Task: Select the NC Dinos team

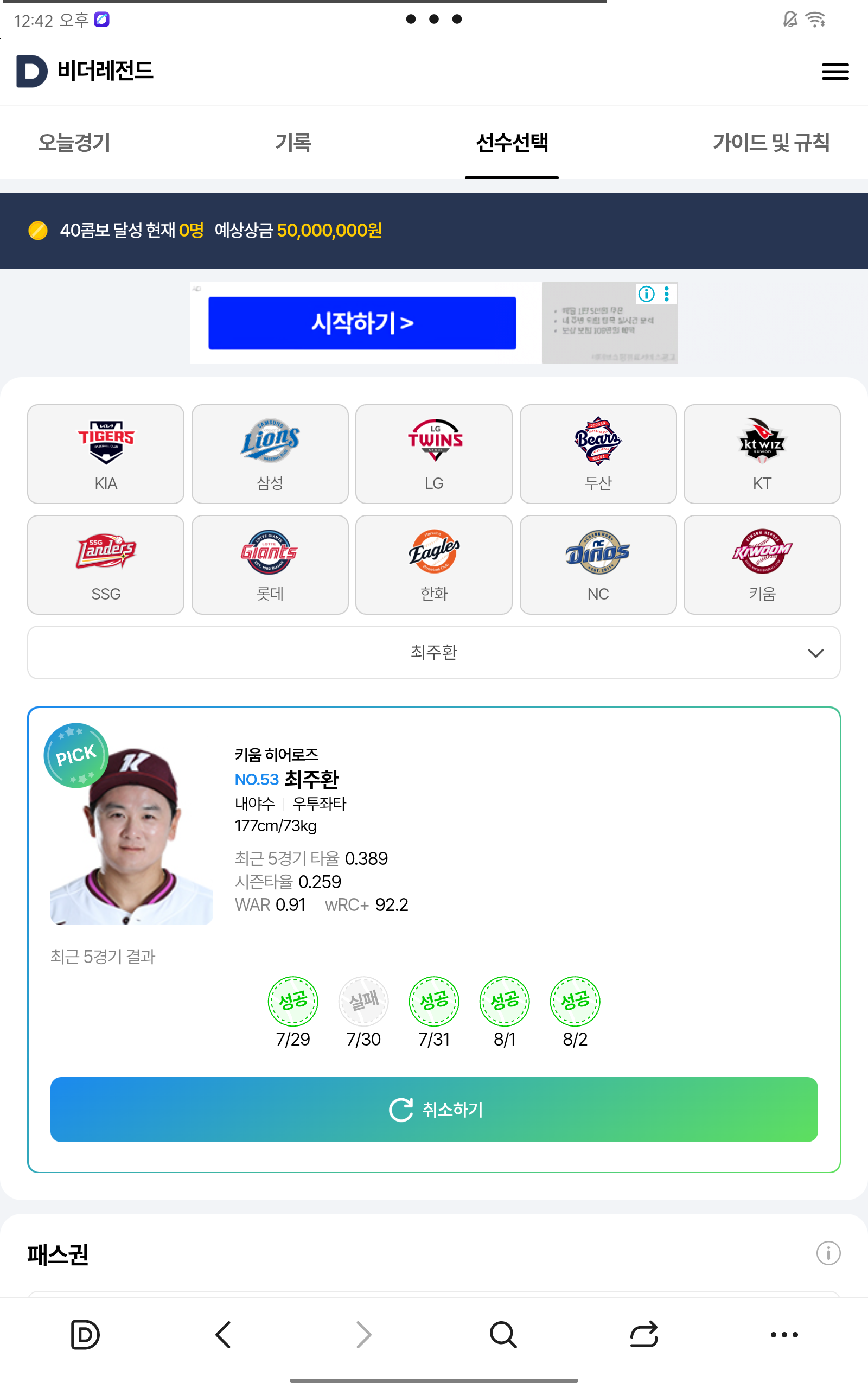Action: (x=598, y=565)
